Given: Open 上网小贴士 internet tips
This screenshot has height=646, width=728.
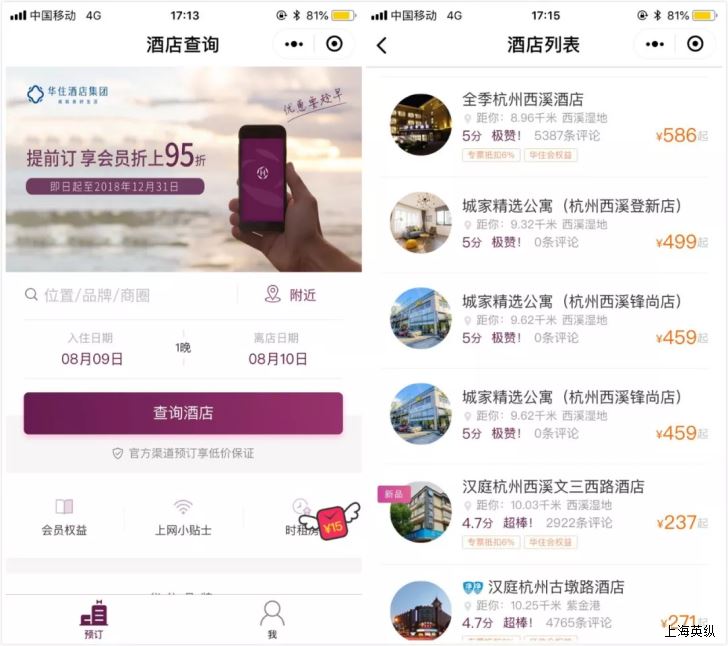Looking at the screenshot, I should point(183,517).
